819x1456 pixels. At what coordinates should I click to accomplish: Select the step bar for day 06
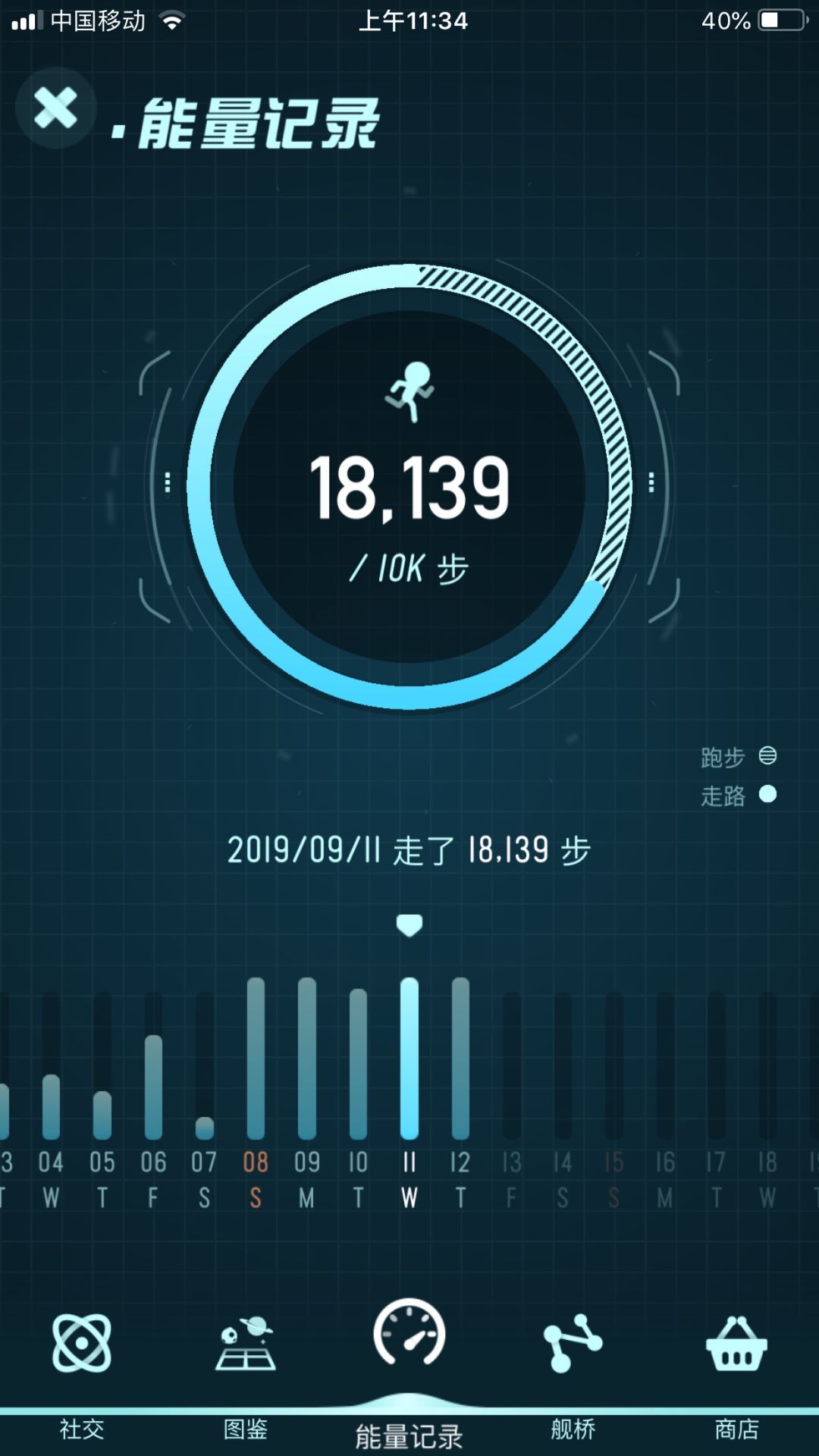pos(153,1087)
